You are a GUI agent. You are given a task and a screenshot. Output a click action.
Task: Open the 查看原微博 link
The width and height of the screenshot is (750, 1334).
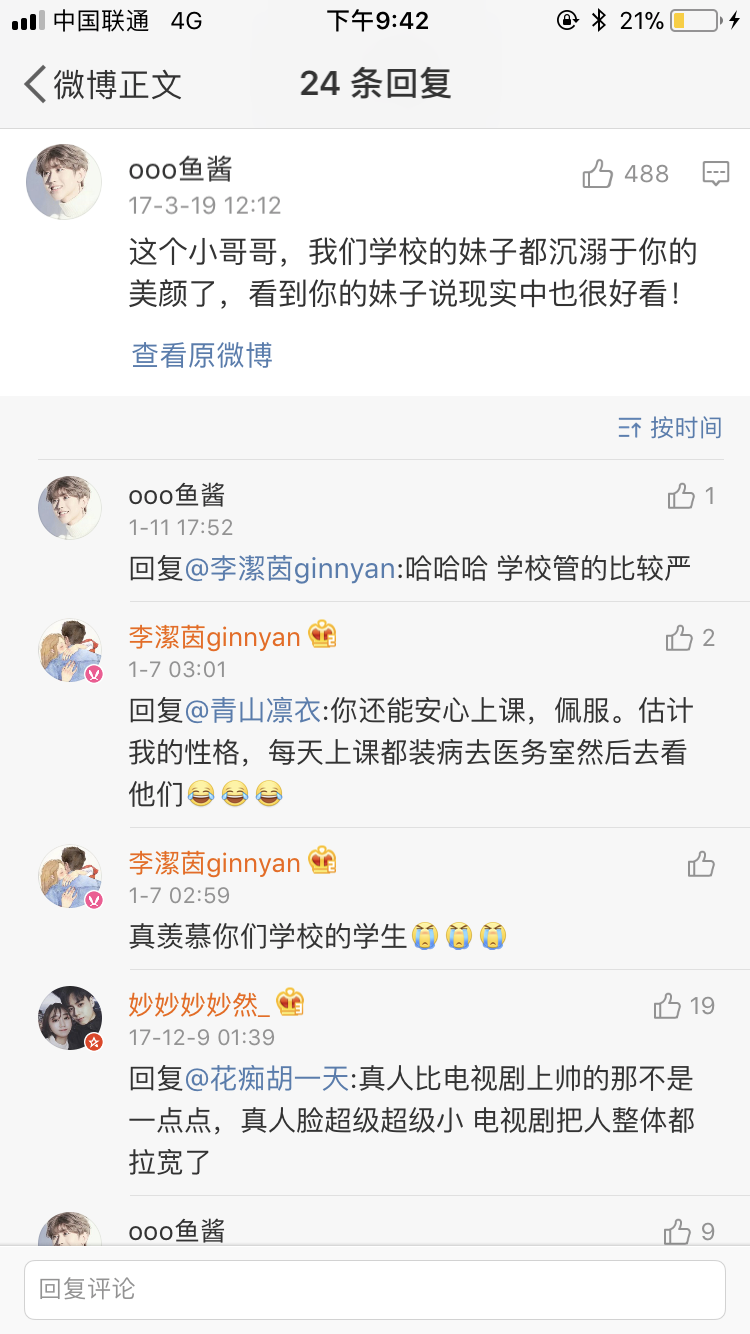pos(202,355)
